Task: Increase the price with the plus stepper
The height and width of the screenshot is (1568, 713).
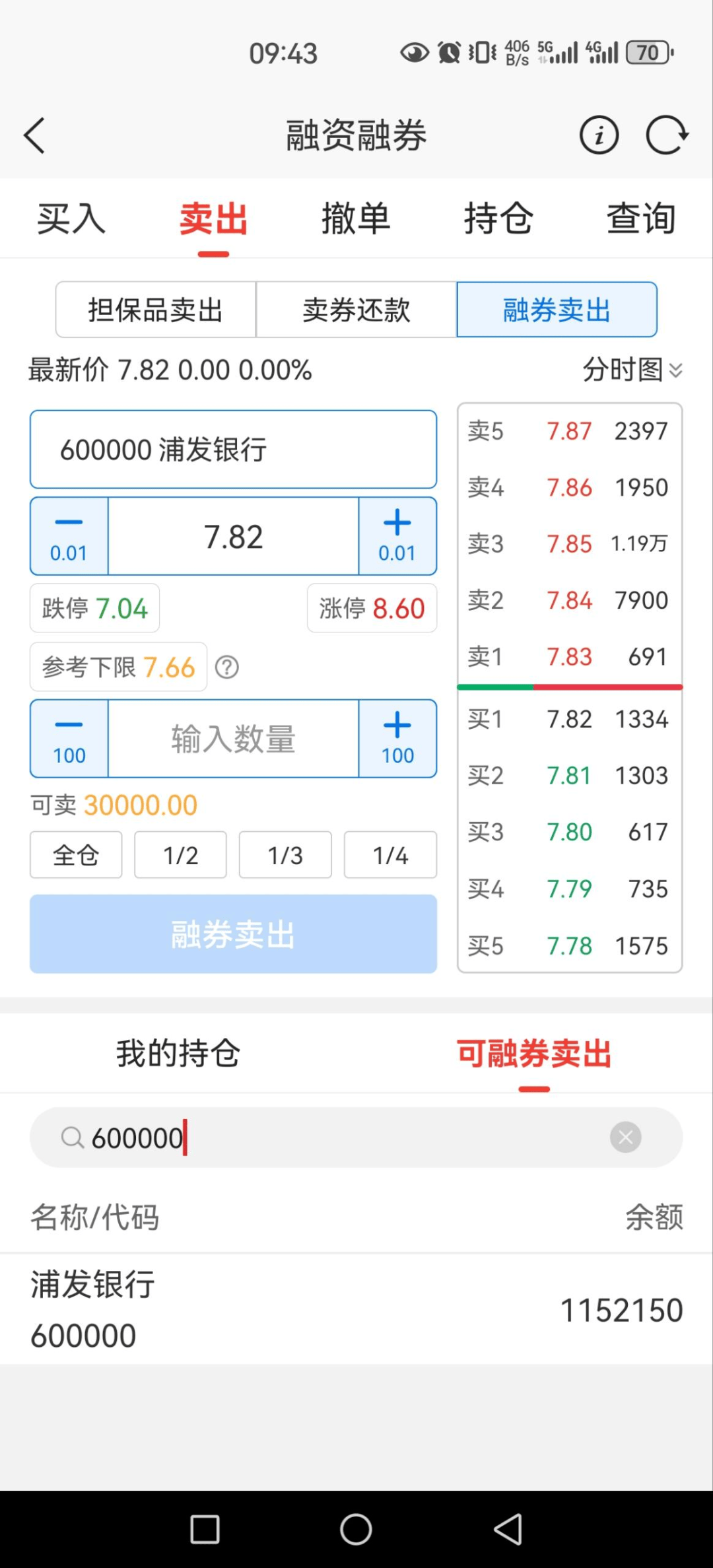Action: coord(397,535)
